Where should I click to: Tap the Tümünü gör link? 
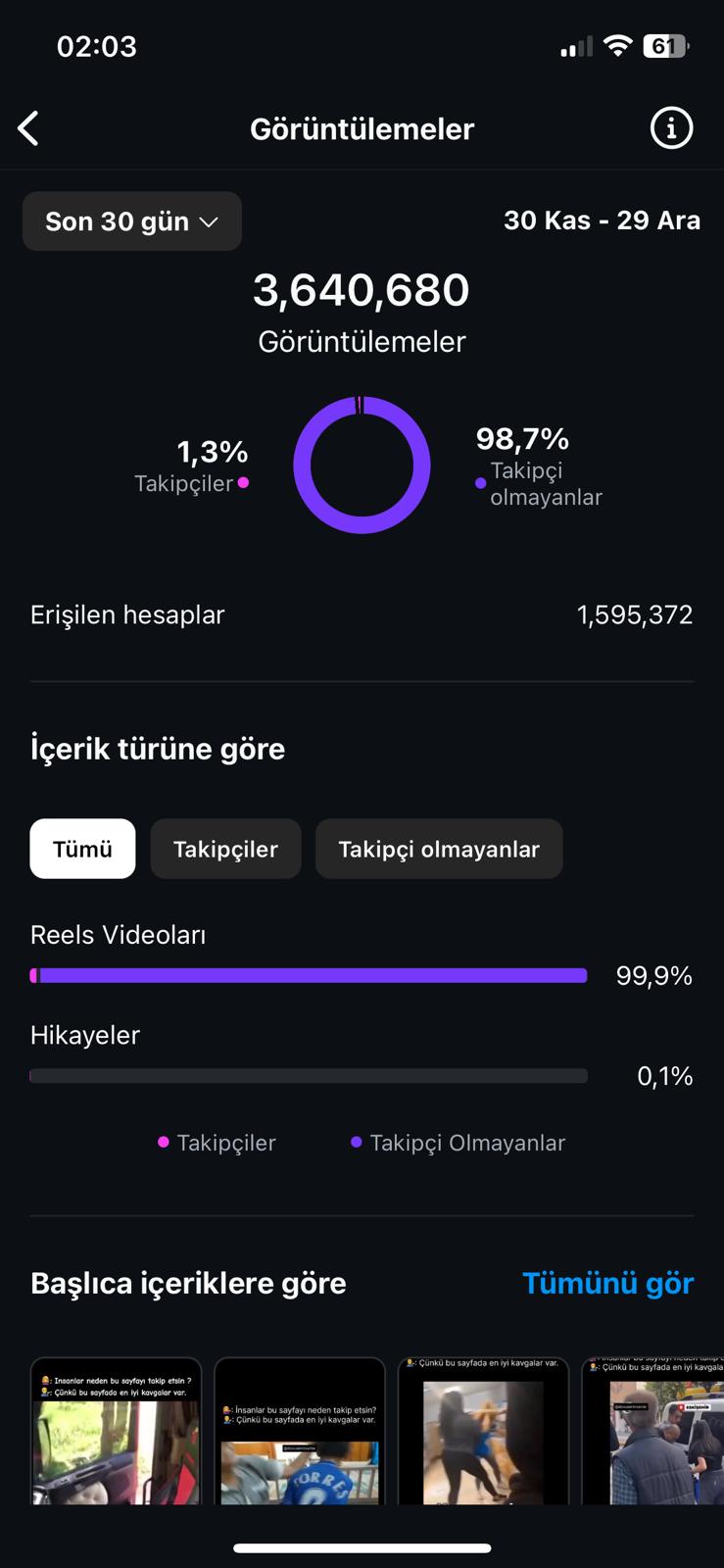pyautogui.click(x=607, y=1283)
